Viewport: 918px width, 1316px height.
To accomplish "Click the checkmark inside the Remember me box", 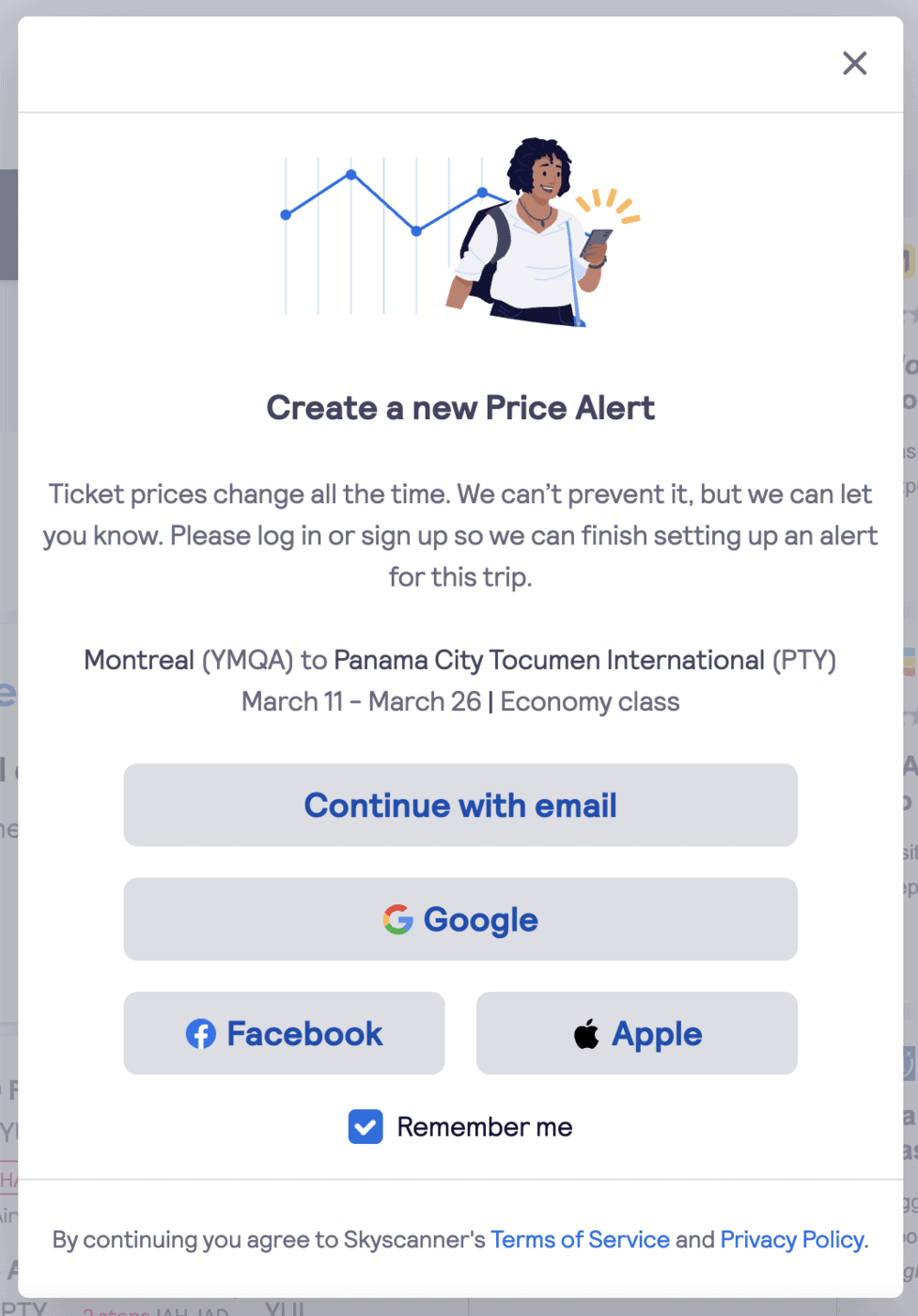I will pos(366,1127).
